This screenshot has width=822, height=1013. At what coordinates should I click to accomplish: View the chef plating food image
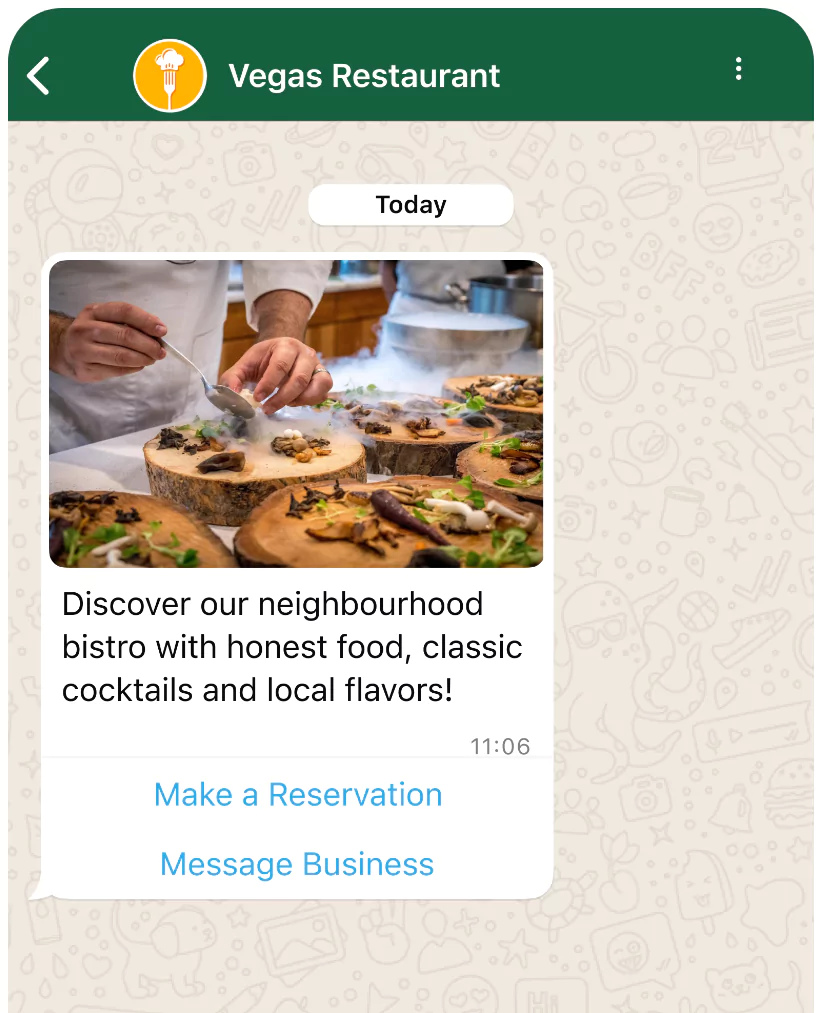click(x=296, y=414)
